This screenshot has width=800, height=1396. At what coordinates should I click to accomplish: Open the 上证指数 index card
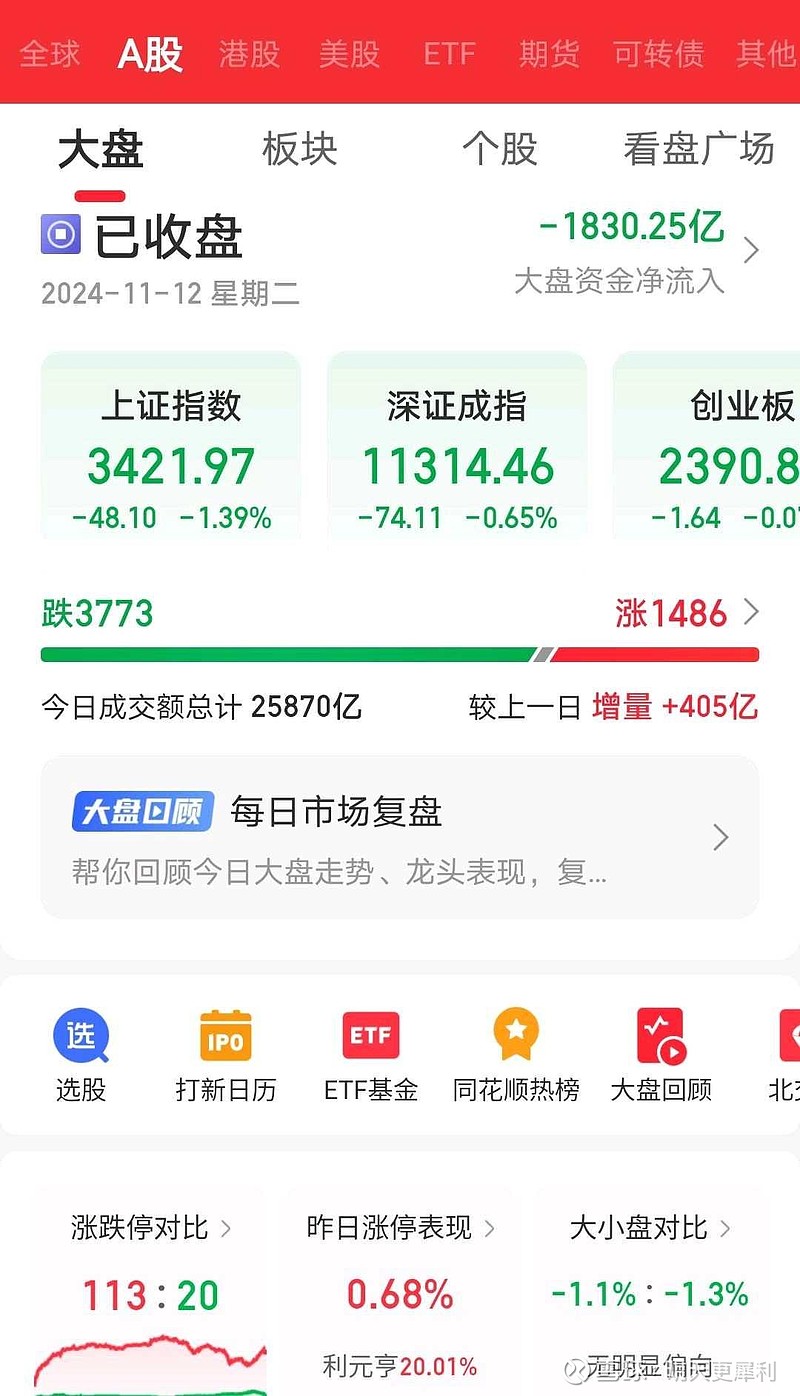point(170,445)
